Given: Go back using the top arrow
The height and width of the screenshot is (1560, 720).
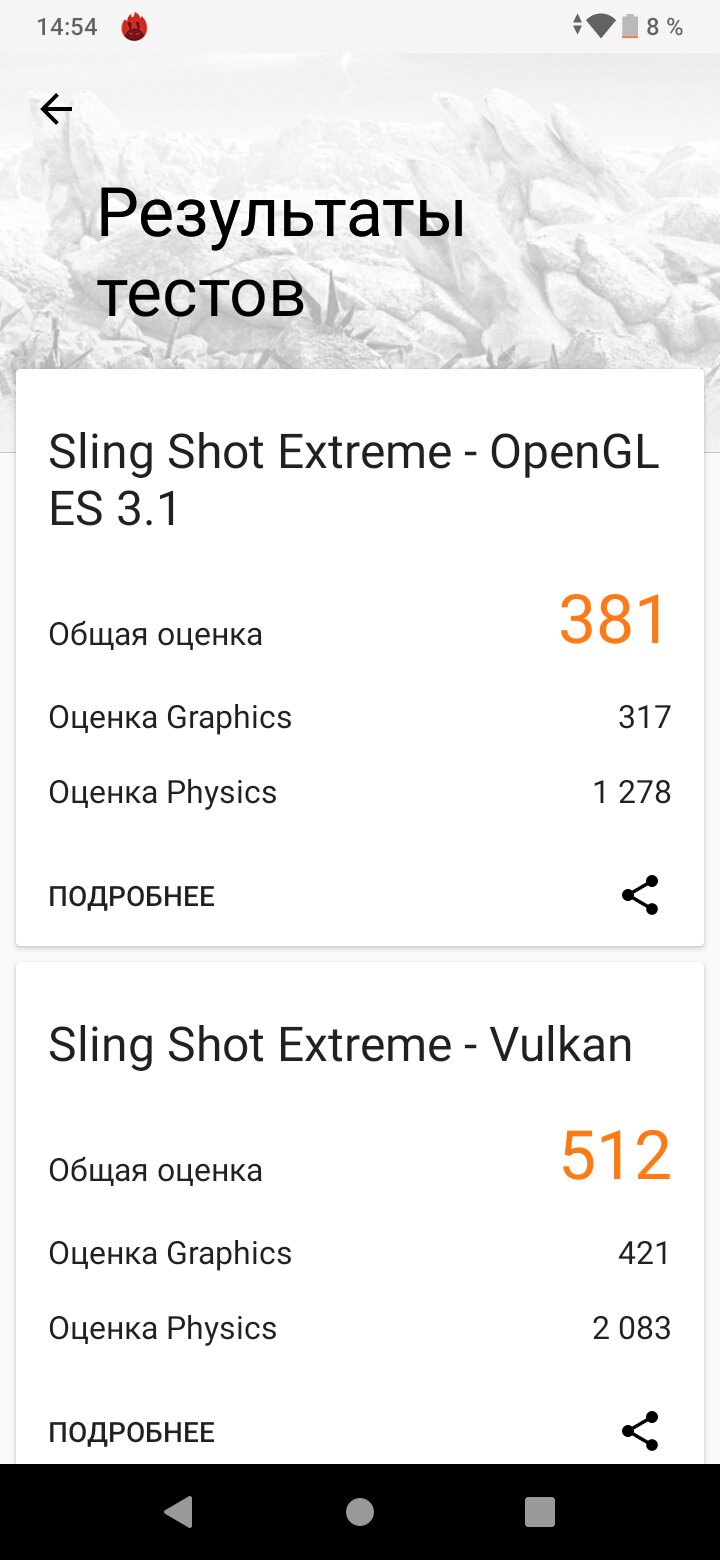Looking at the screenshot, I should (56, 109).
